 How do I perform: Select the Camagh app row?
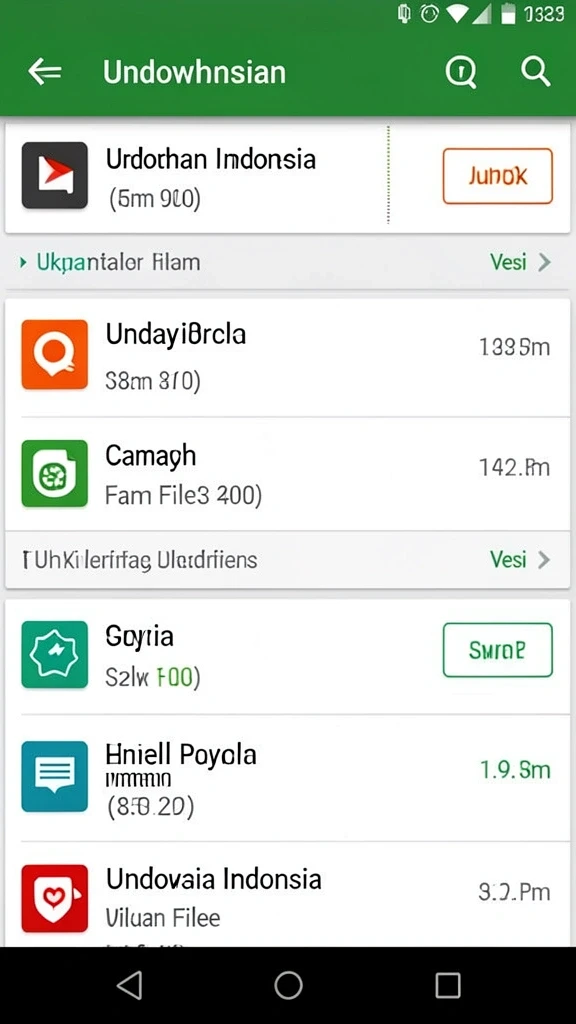coord(287,474)
